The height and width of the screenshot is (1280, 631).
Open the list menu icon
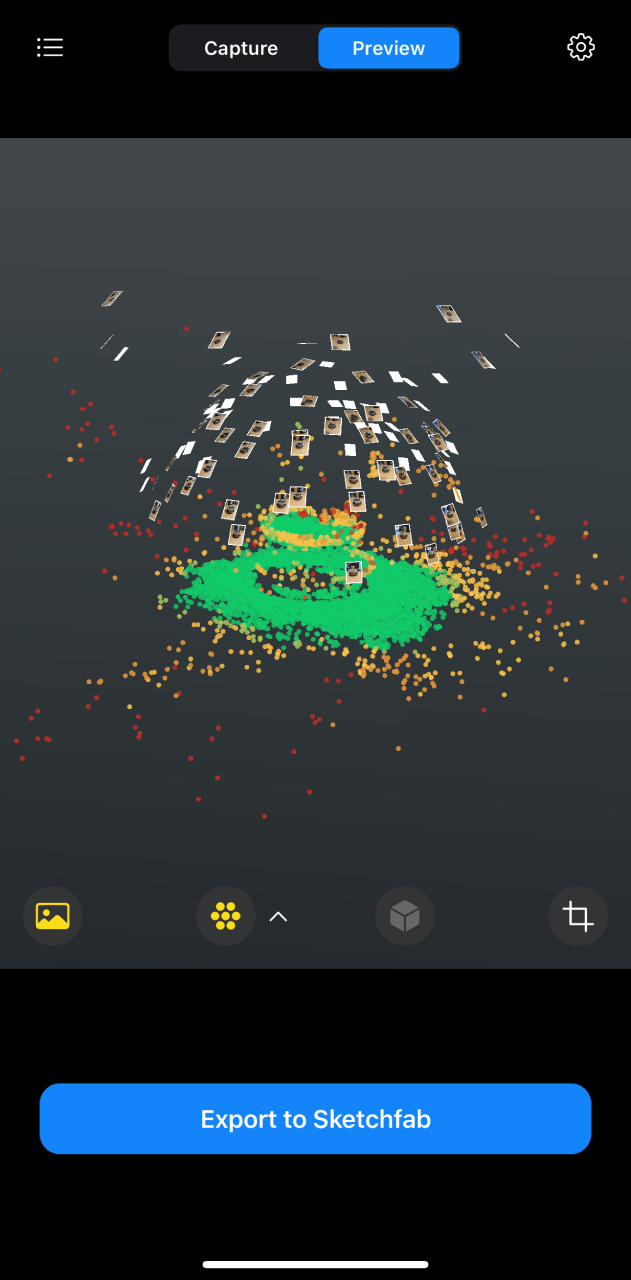coord(50,48)
